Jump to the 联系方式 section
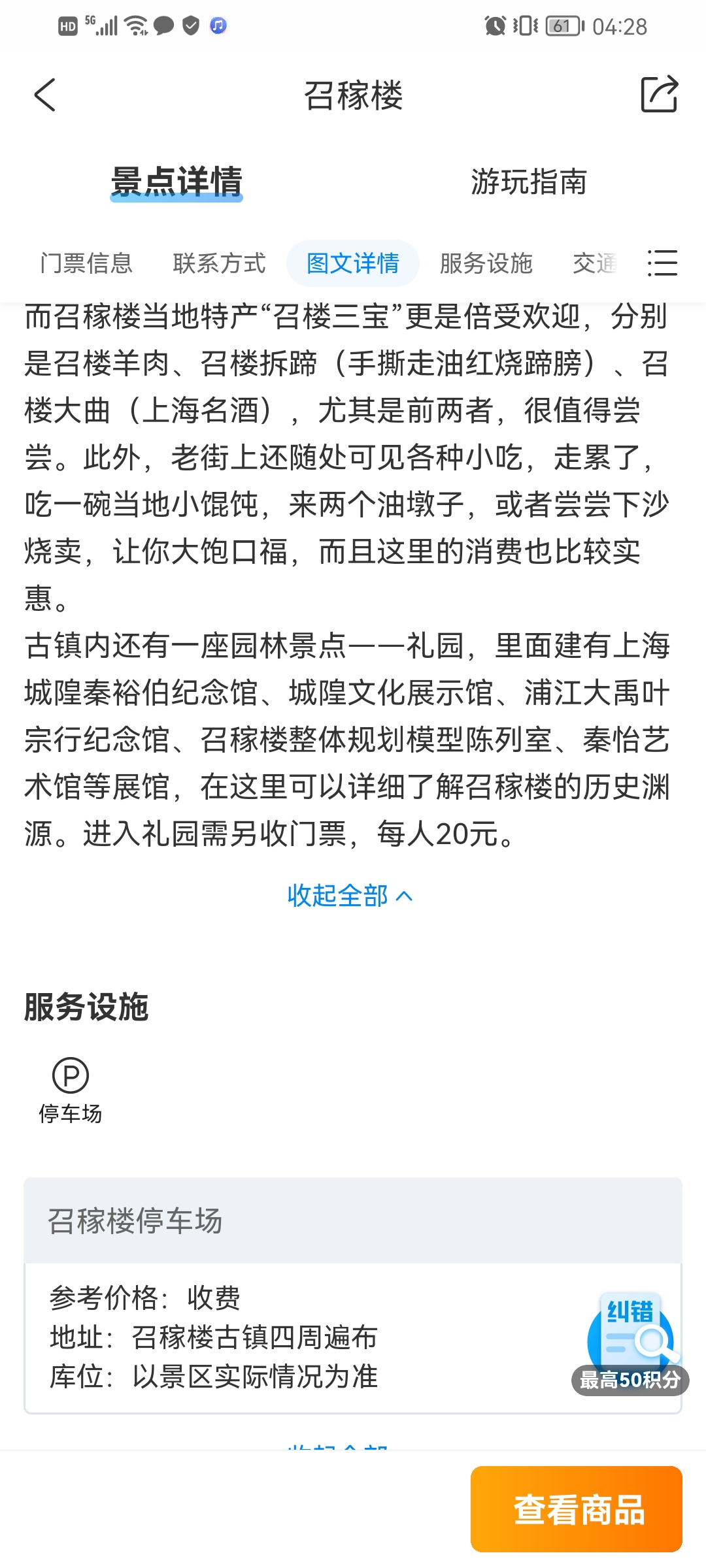Viewport: 706px width, 1568px height. click(220, 263)
